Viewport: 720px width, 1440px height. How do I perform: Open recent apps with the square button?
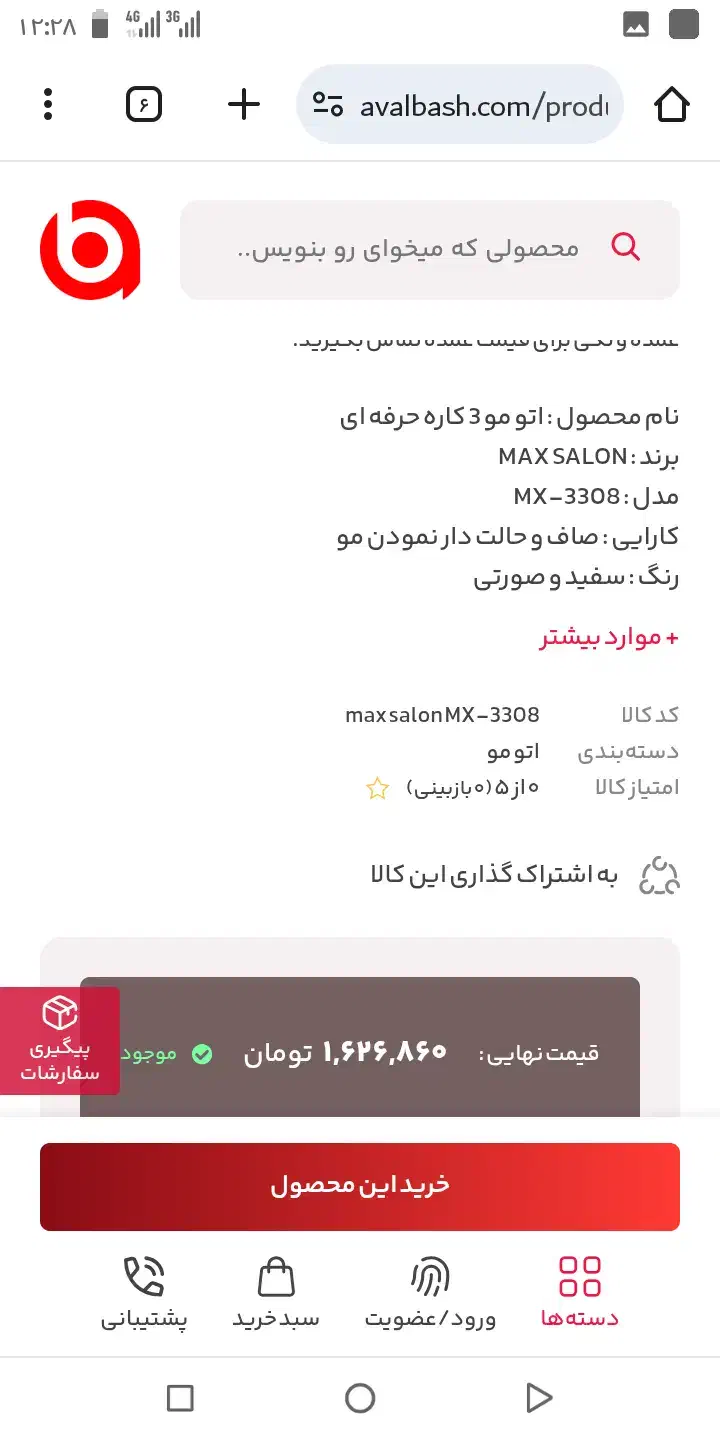180,1398
